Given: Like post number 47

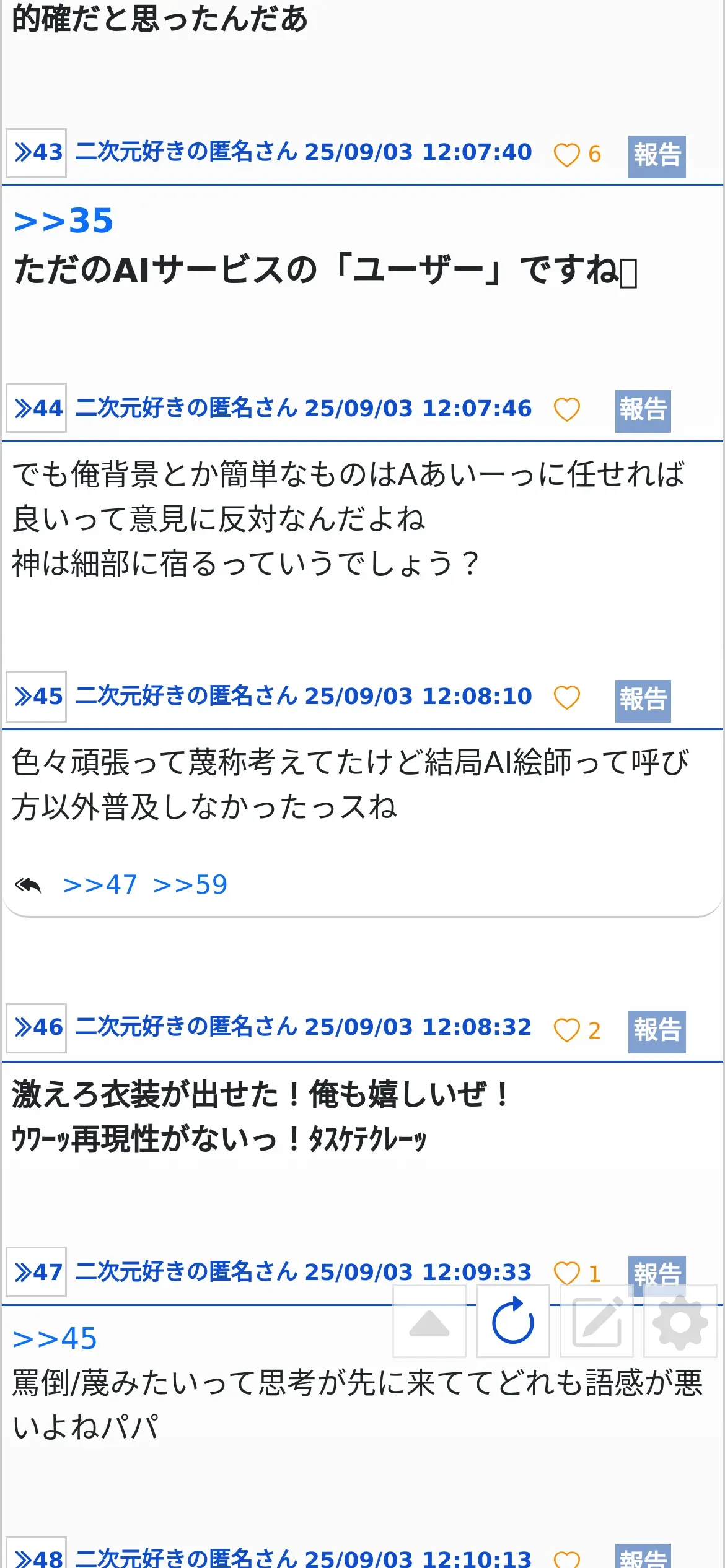Looking at the screenshot, I should (x=566, y=1274).
